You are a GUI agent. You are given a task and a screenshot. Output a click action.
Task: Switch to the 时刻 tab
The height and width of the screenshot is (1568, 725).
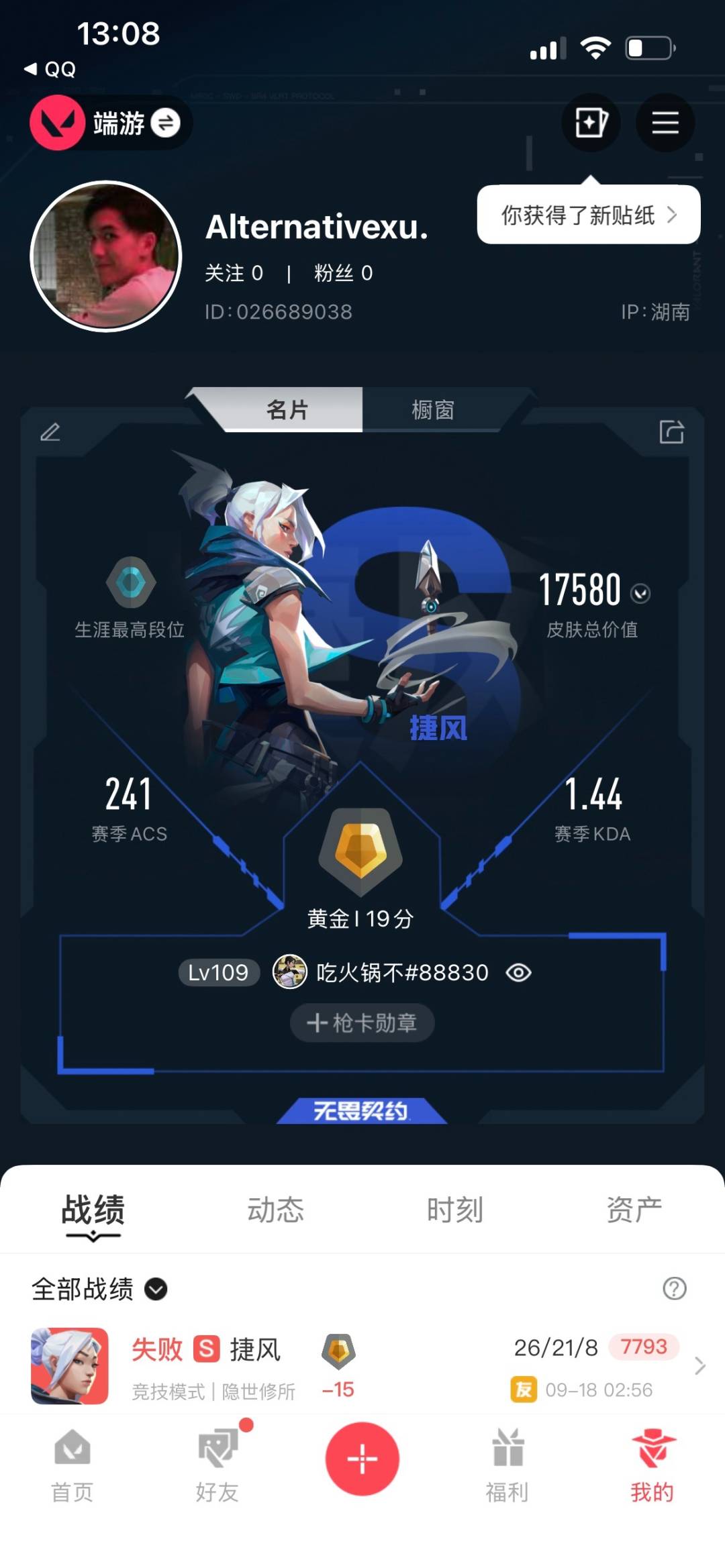(454, 1210)
